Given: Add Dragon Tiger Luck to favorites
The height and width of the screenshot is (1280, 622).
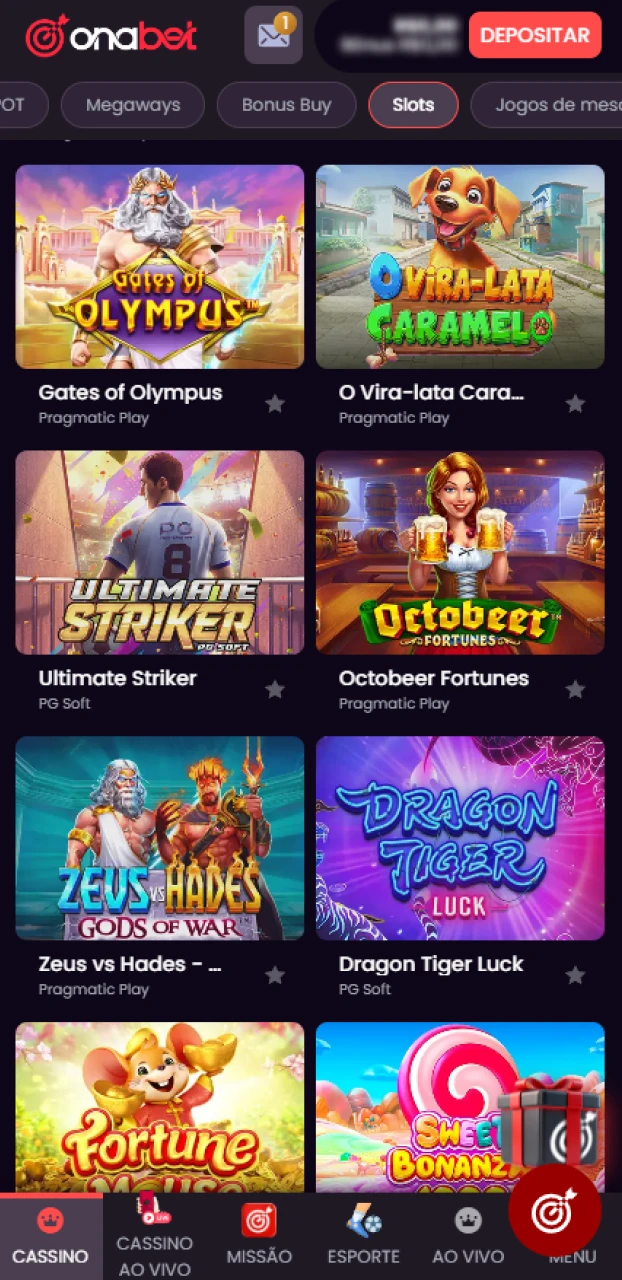Looking at the screenshot, I should tap(575, 975).
